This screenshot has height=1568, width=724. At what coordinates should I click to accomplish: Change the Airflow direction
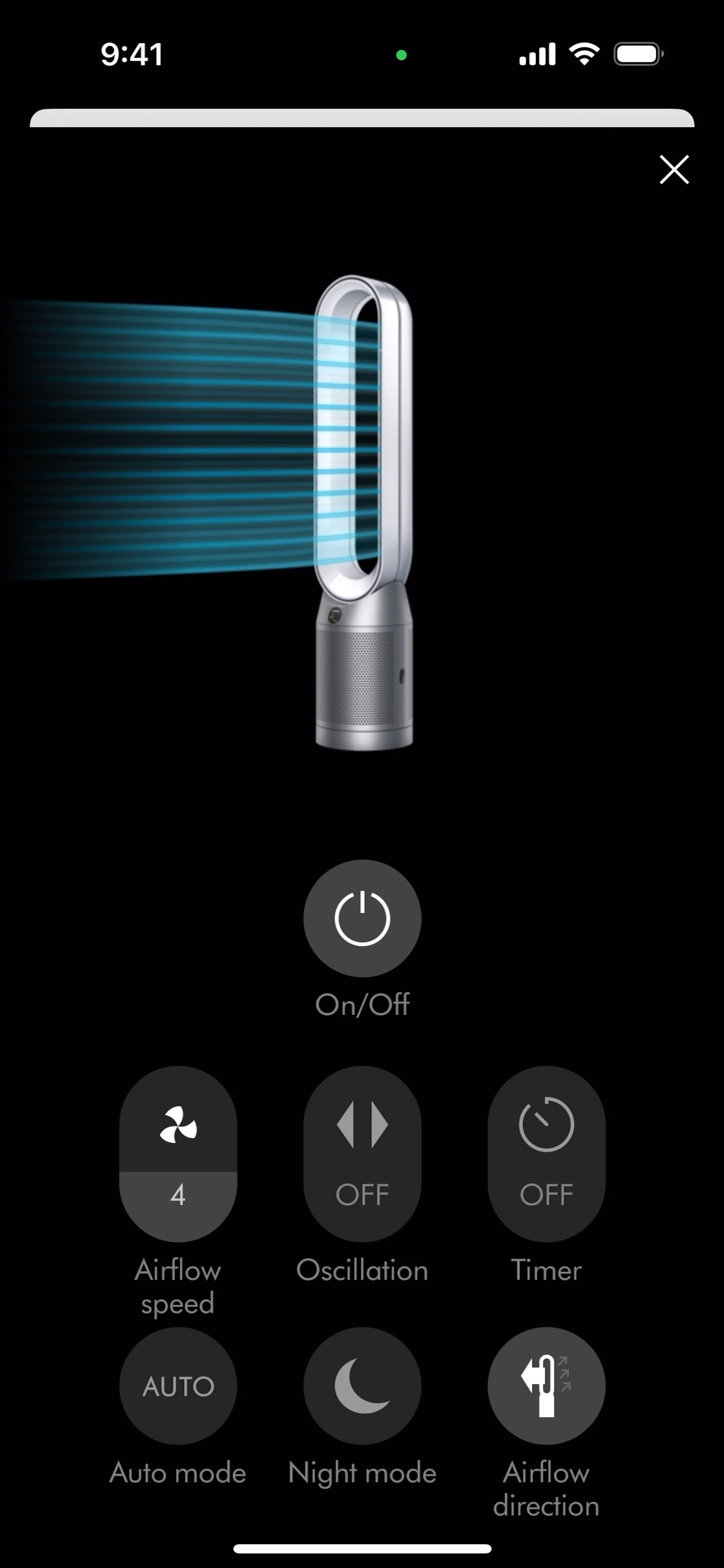pyautogui.click(x=546, y=1386)
